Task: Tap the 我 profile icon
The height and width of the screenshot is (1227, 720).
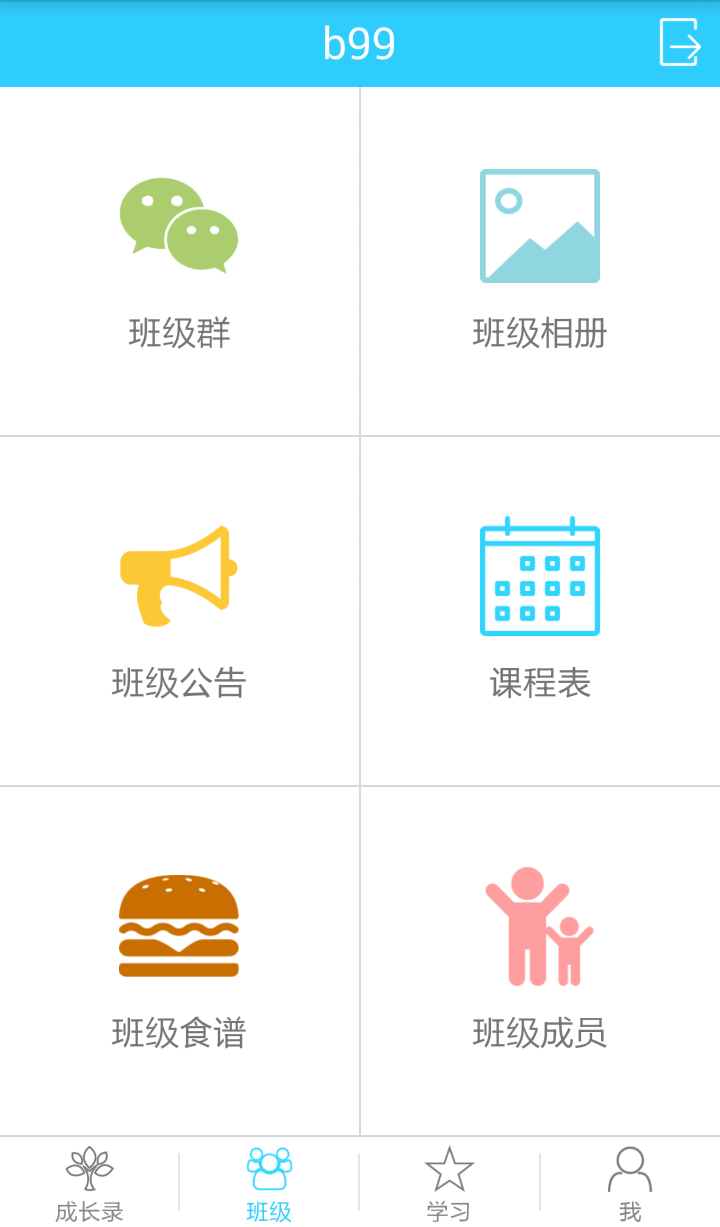Action: (629, 1168)
